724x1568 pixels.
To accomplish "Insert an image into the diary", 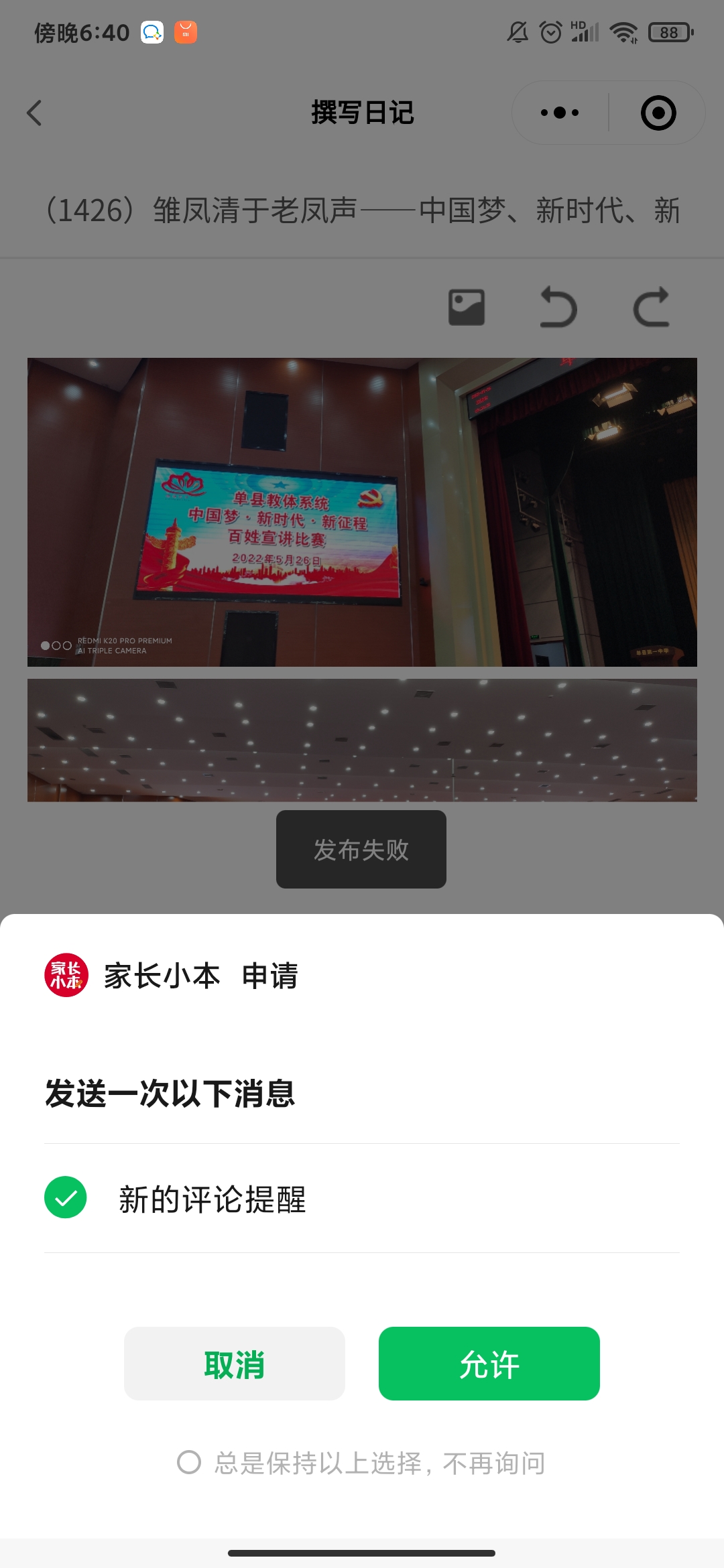I will click(x=466, y=306).
